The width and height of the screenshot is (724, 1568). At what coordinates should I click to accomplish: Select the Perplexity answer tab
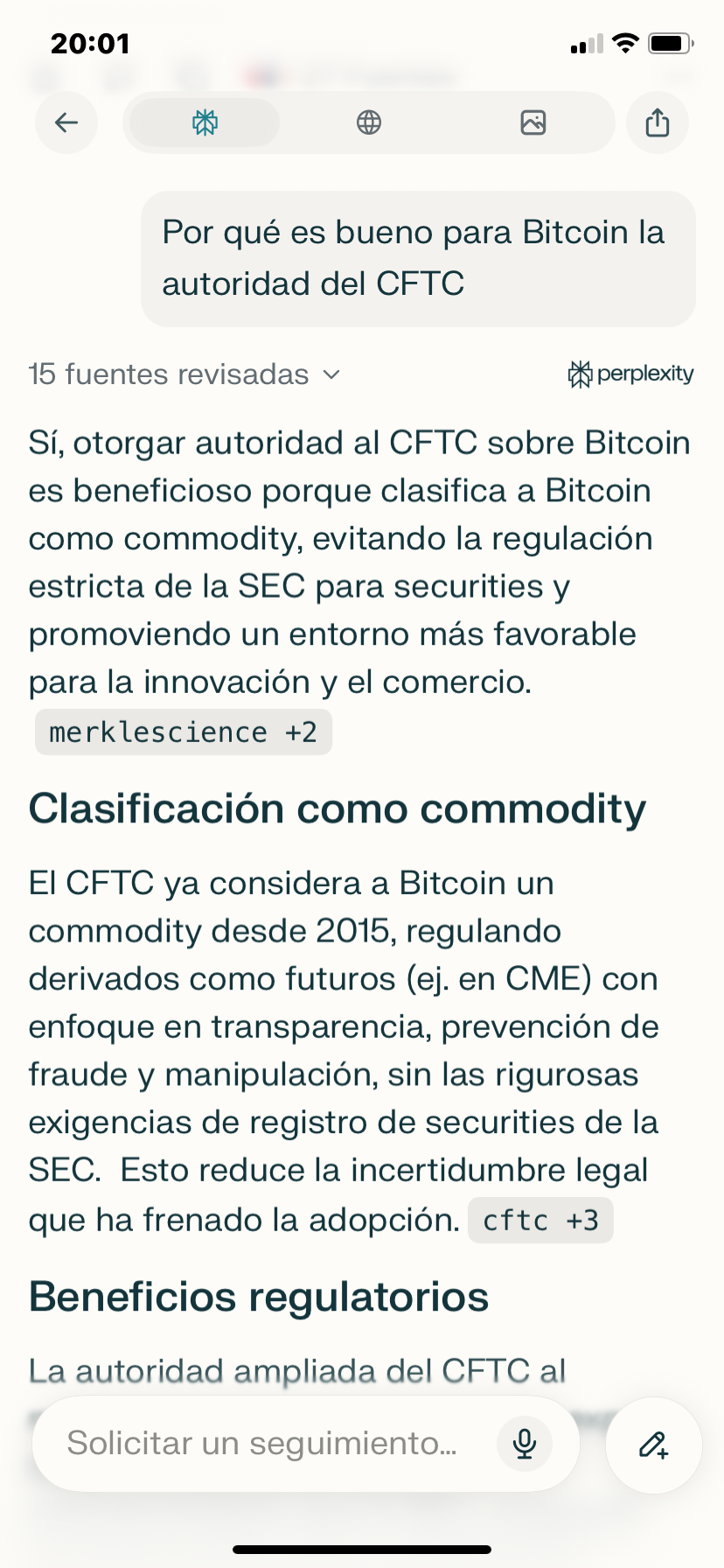click(205, 122)
